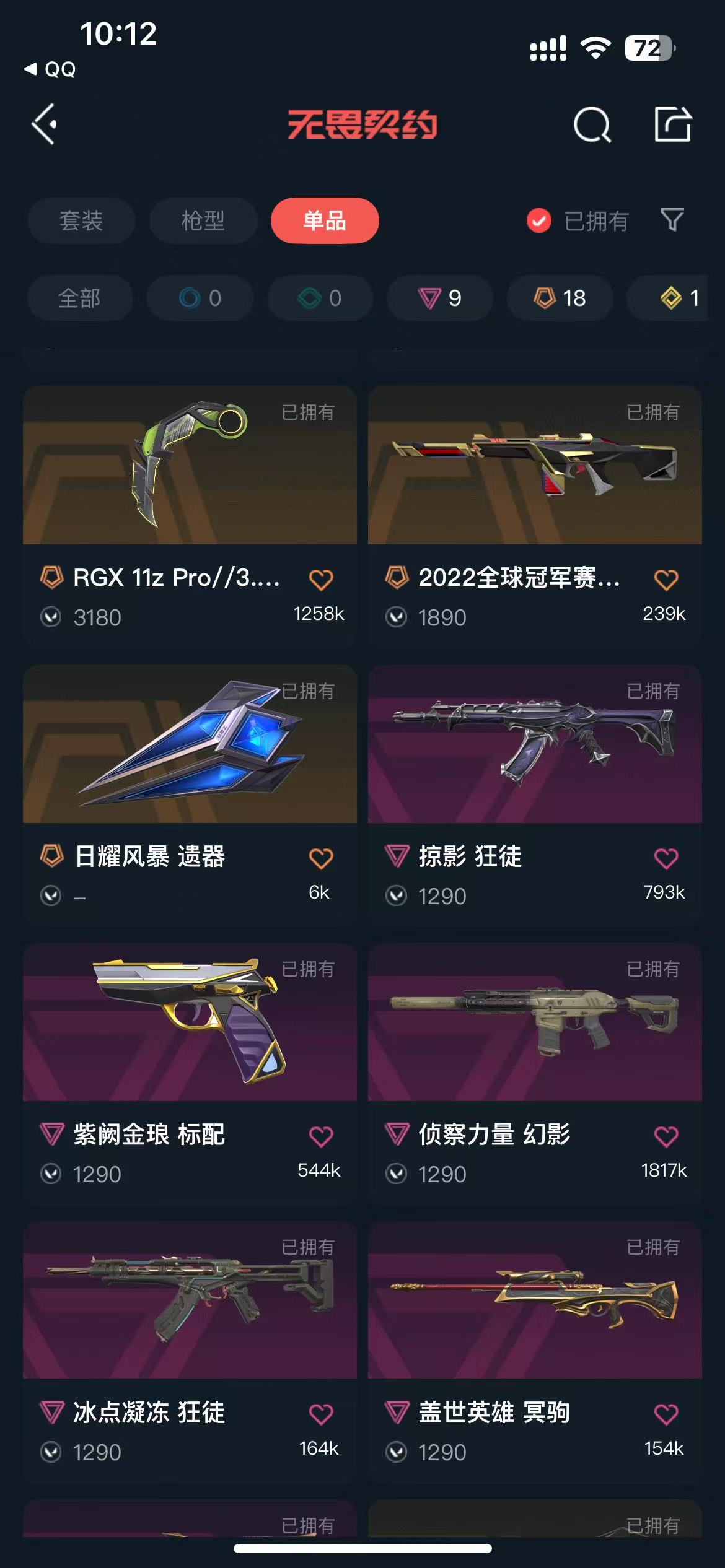This screenshot has width=725, height=1568.
Task: Select the 全部 rarity chip
Action: pos(80,298)
